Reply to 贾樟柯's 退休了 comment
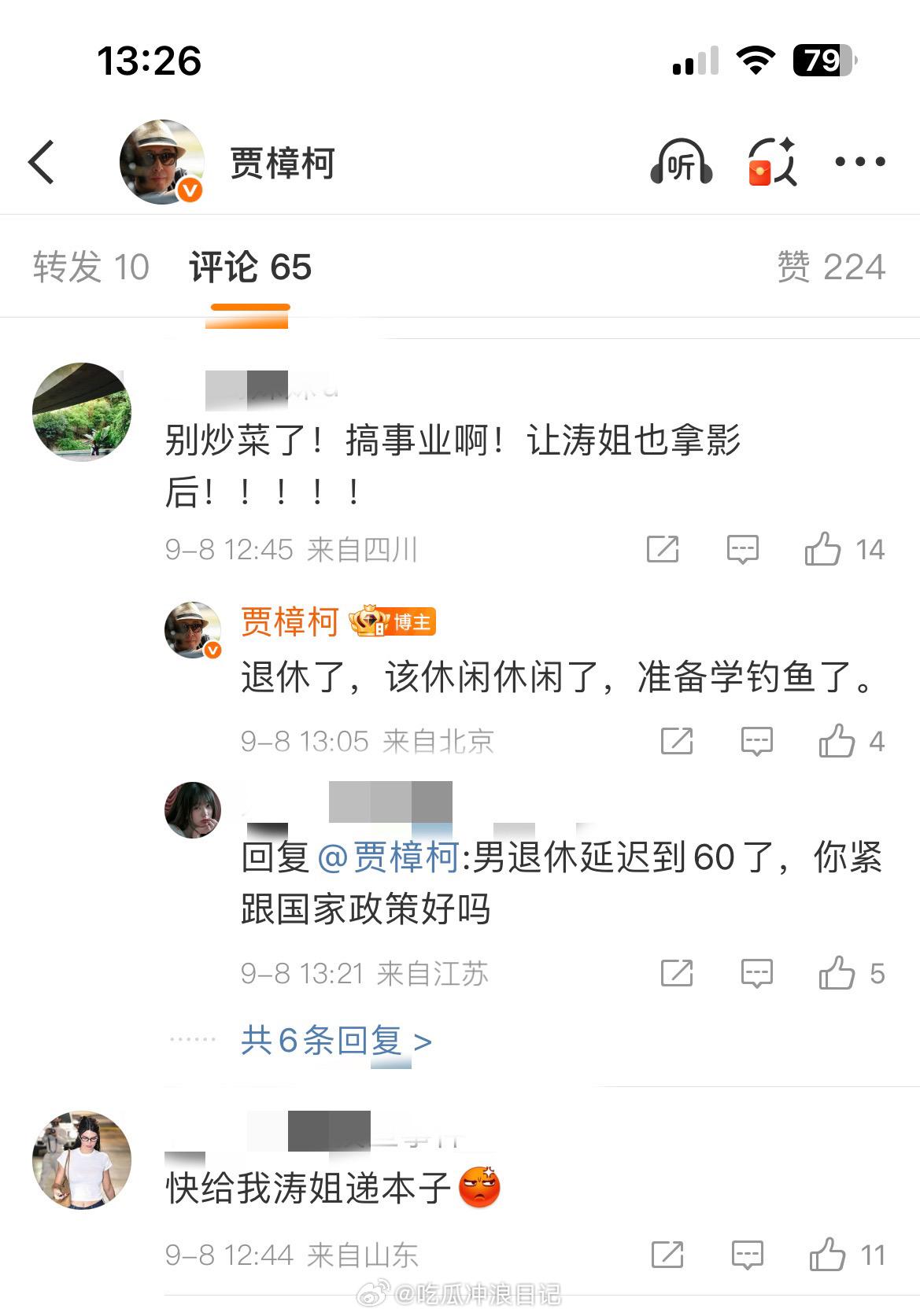920x1316 pixels. pos(756,741)
